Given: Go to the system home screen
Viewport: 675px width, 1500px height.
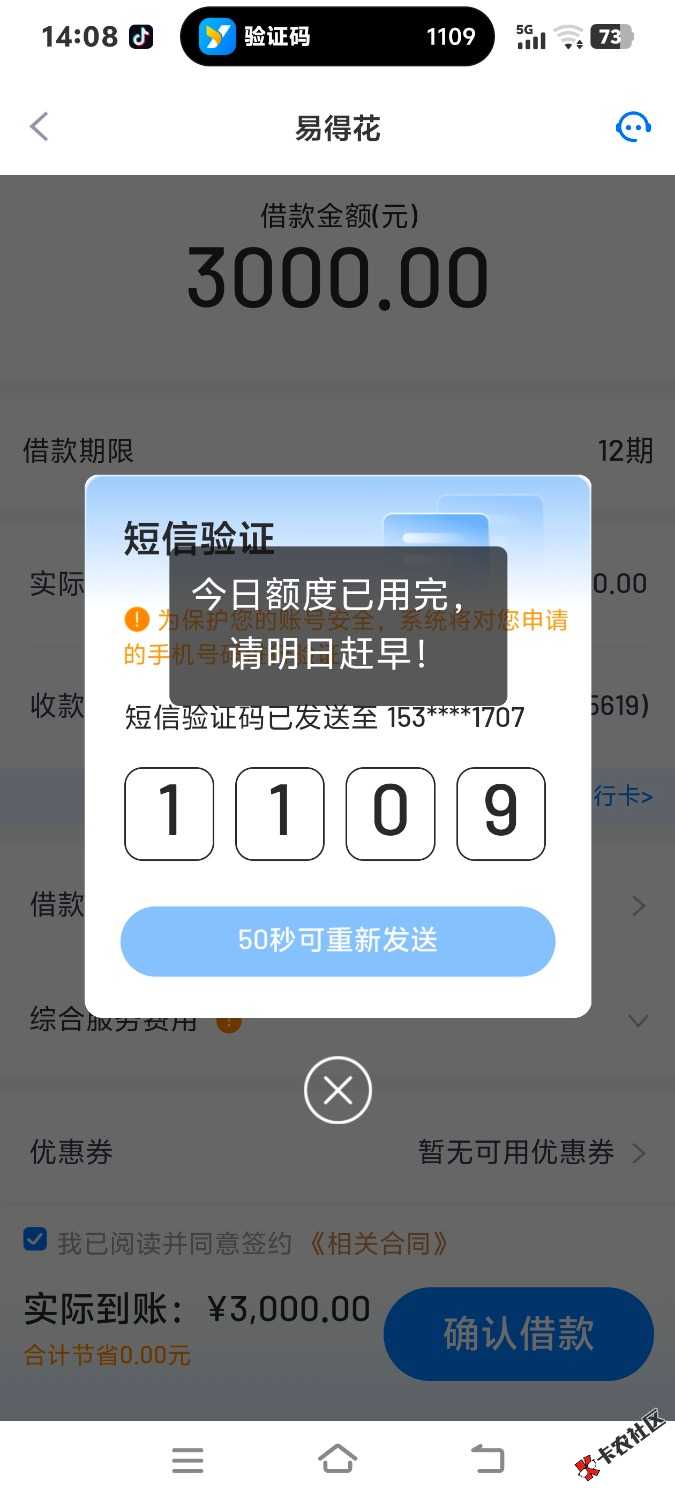Looking at the screenshot, I should pyautogui.click(x=337, y=1460).
